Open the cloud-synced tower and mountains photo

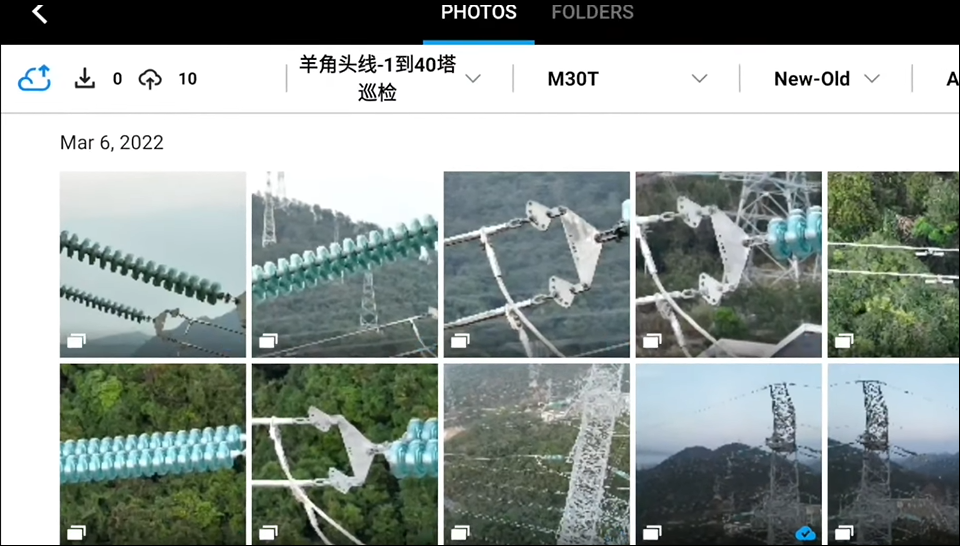pyautogui.click(x=729, y=454)
